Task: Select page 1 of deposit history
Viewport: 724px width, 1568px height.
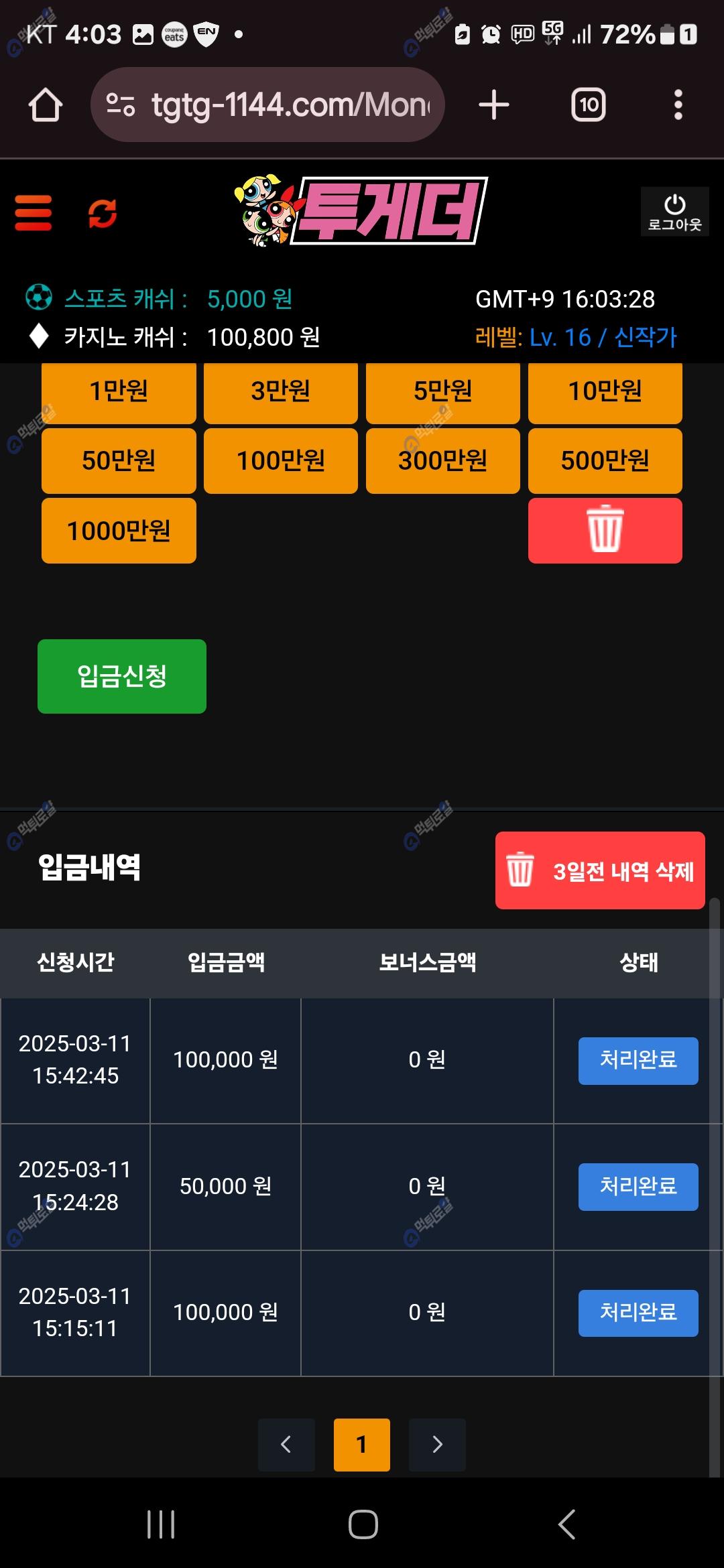Action: 362,1445
